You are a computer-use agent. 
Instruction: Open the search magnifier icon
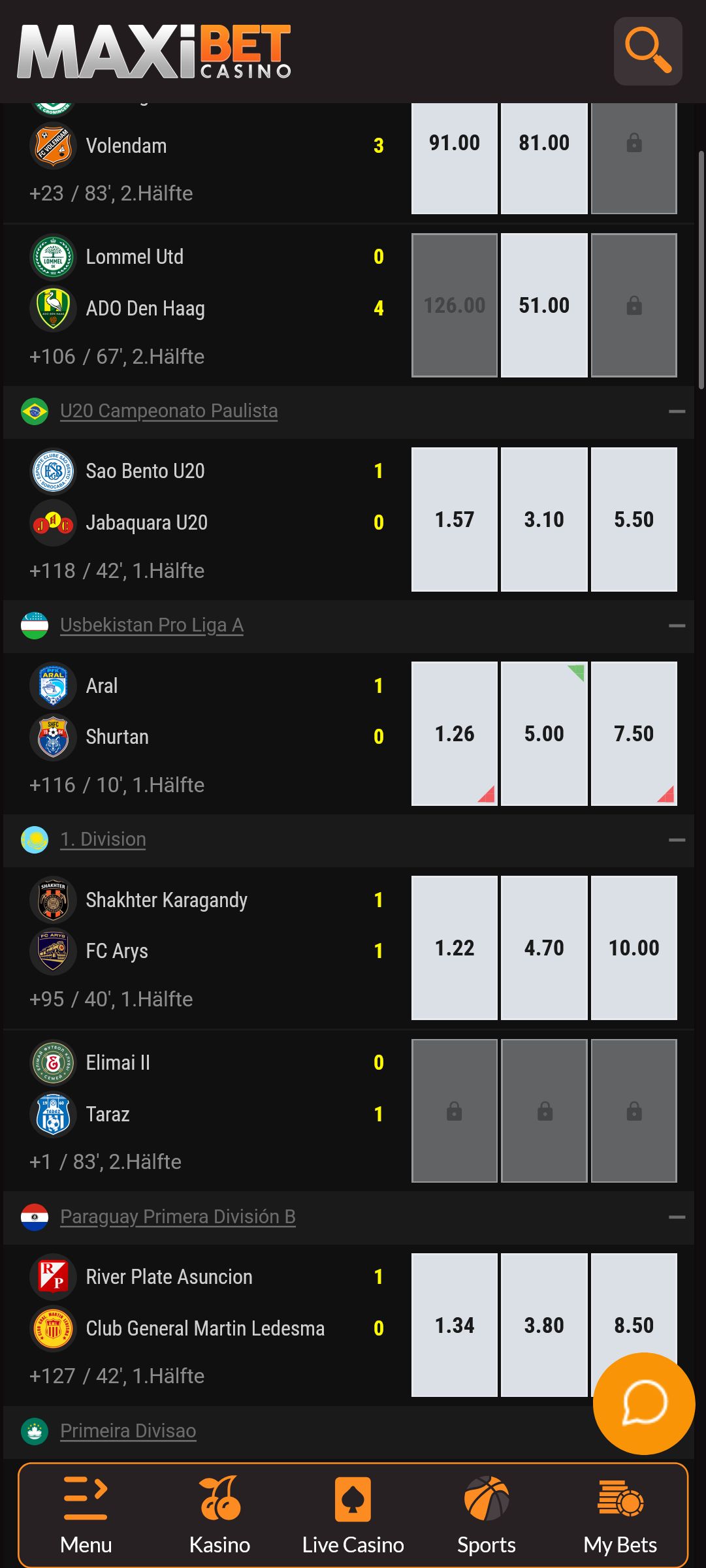pyautogui.click(x=648, y=51)
